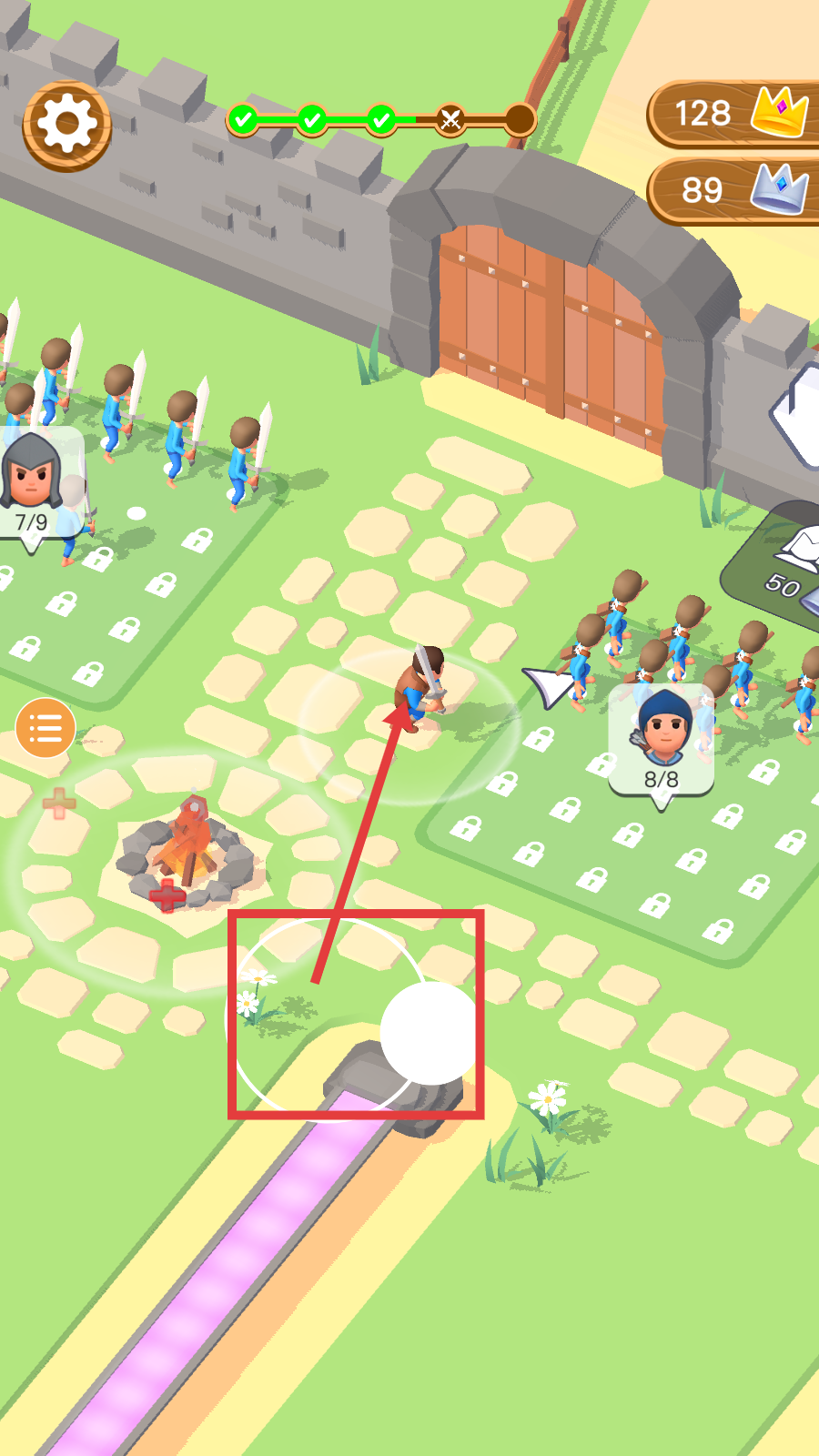Tap the white joystick knob
This screenshot has height=1456, width=819.
[430, 1033]
